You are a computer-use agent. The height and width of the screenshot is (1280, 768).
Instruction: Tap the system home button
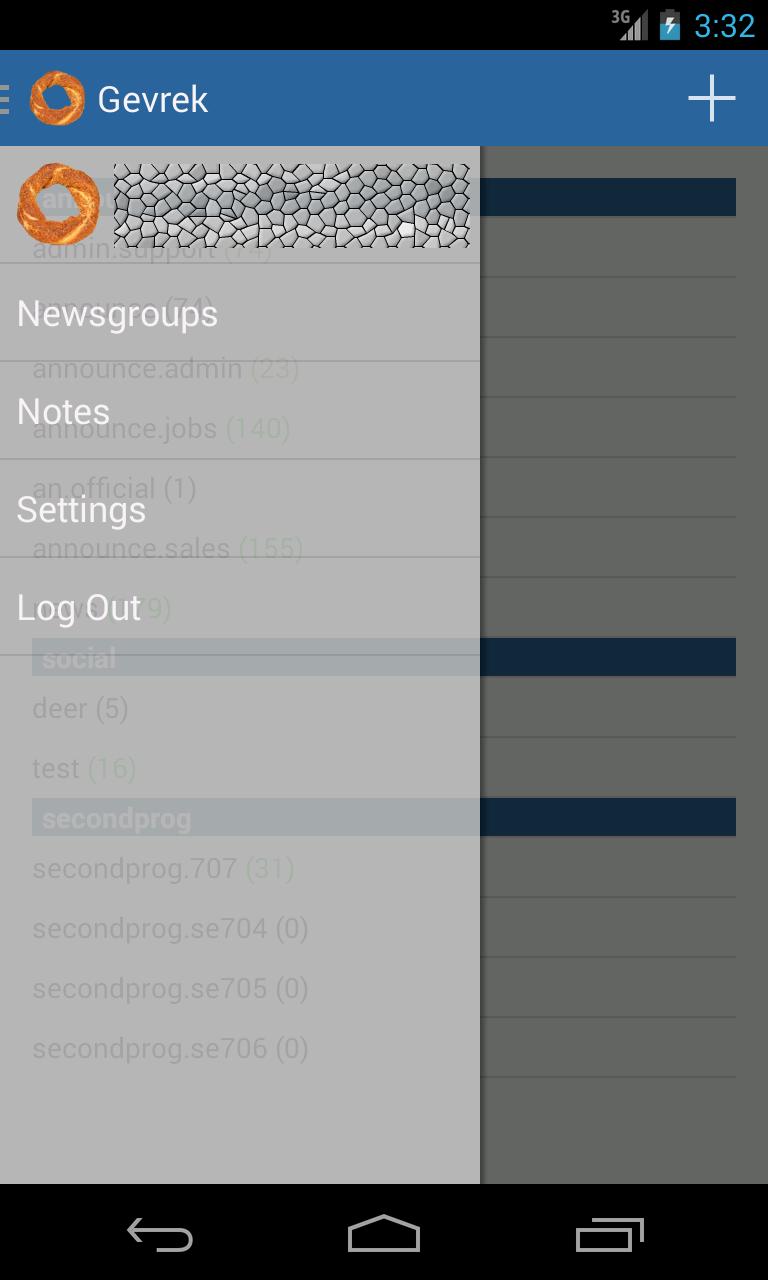(384, 1234)
